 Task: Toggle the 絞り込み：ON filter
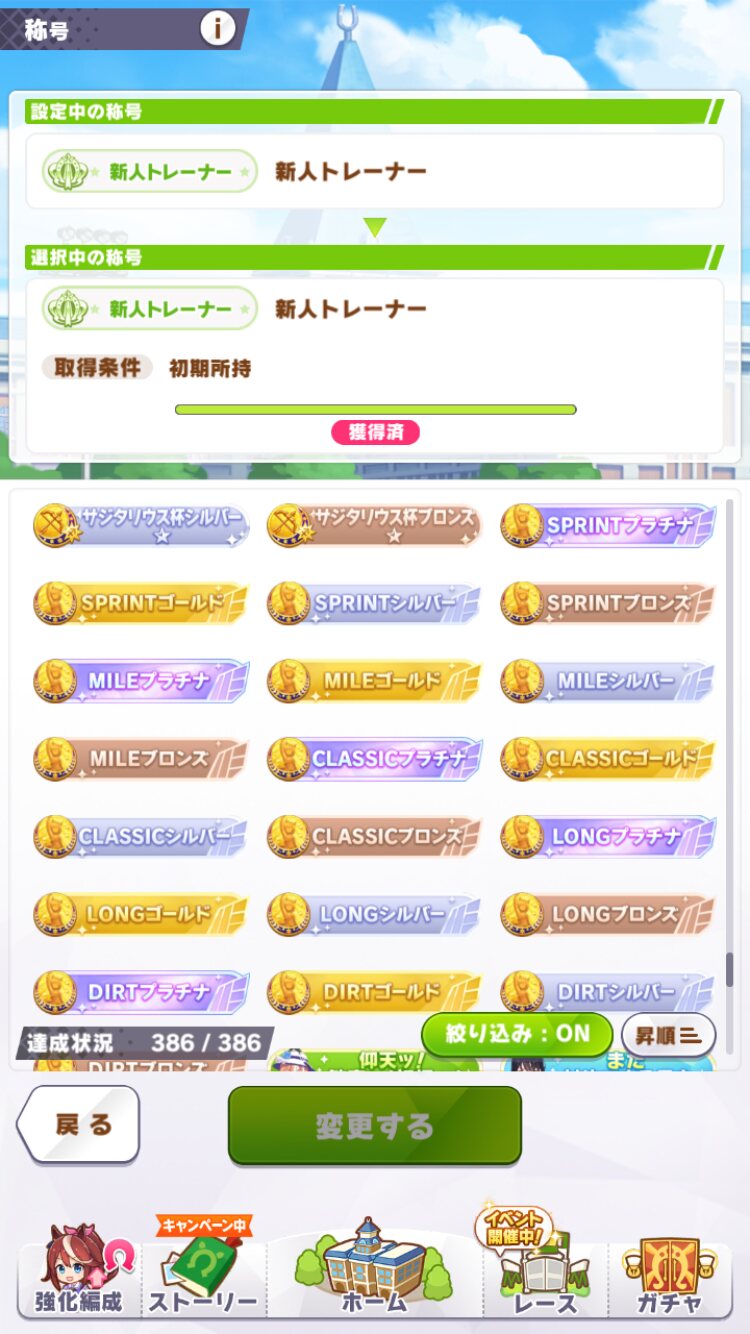pyautogui.click(x=516, y=1034)
